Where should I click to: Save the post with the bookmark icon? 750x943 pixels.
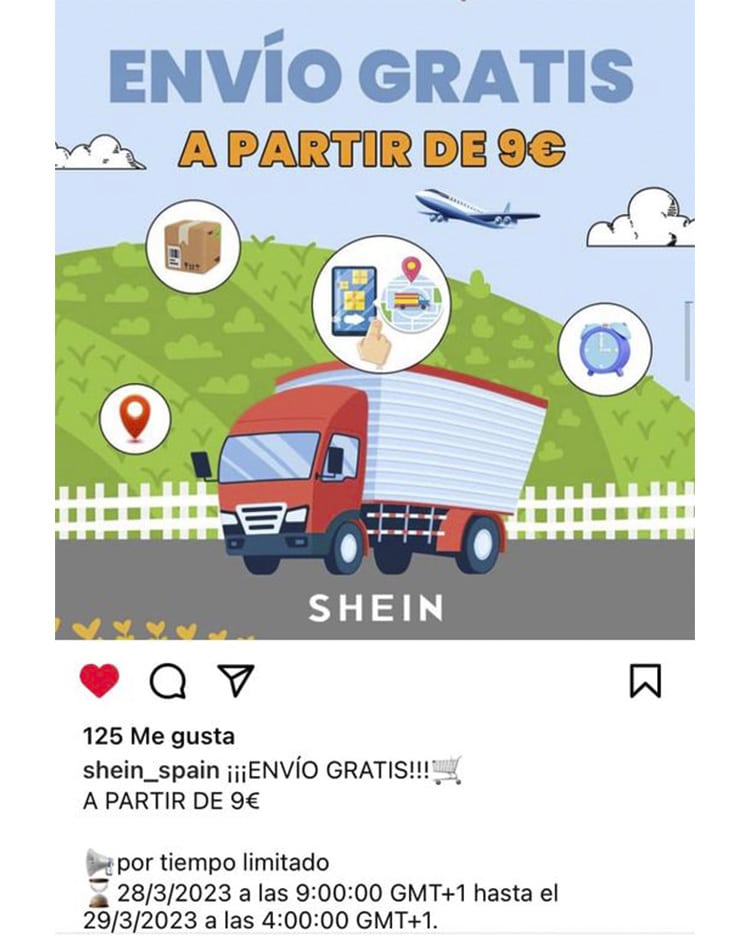645,680
